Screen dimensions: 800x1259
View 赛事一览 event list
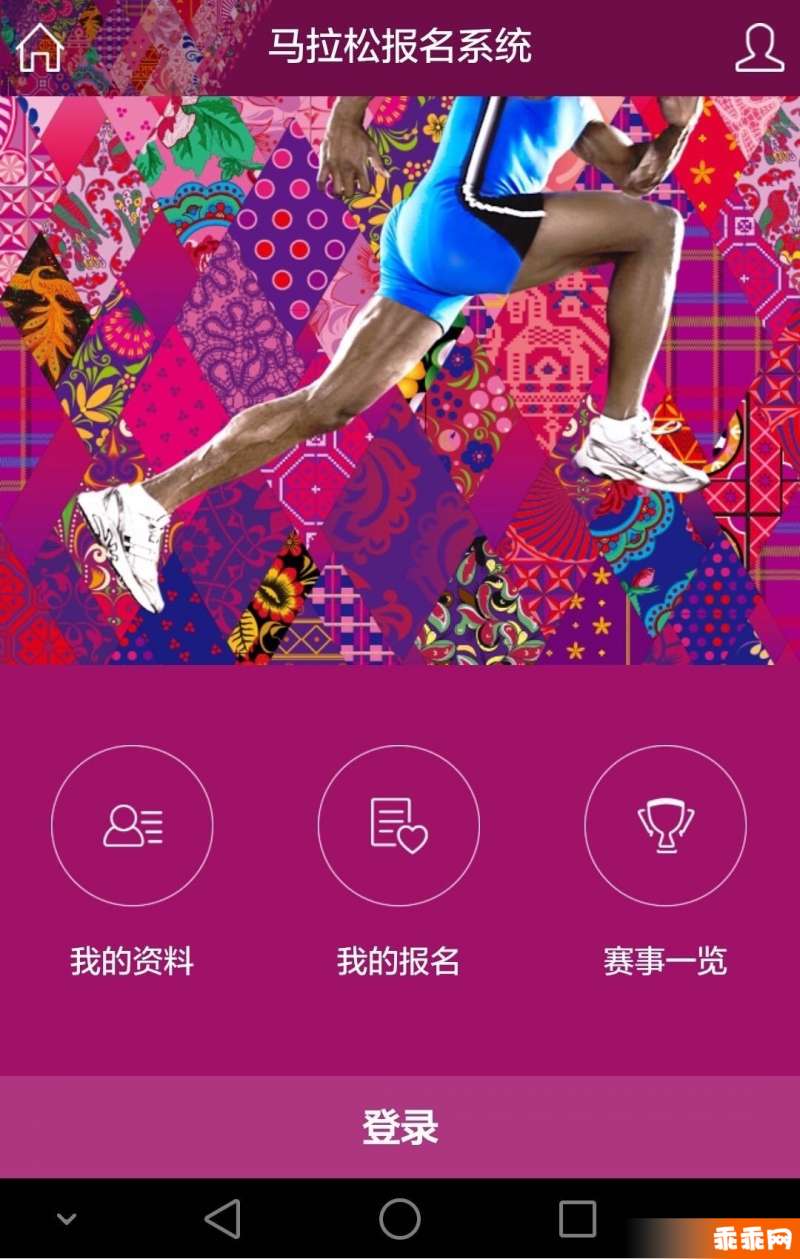pyautogui.click(x=665, y=826)
